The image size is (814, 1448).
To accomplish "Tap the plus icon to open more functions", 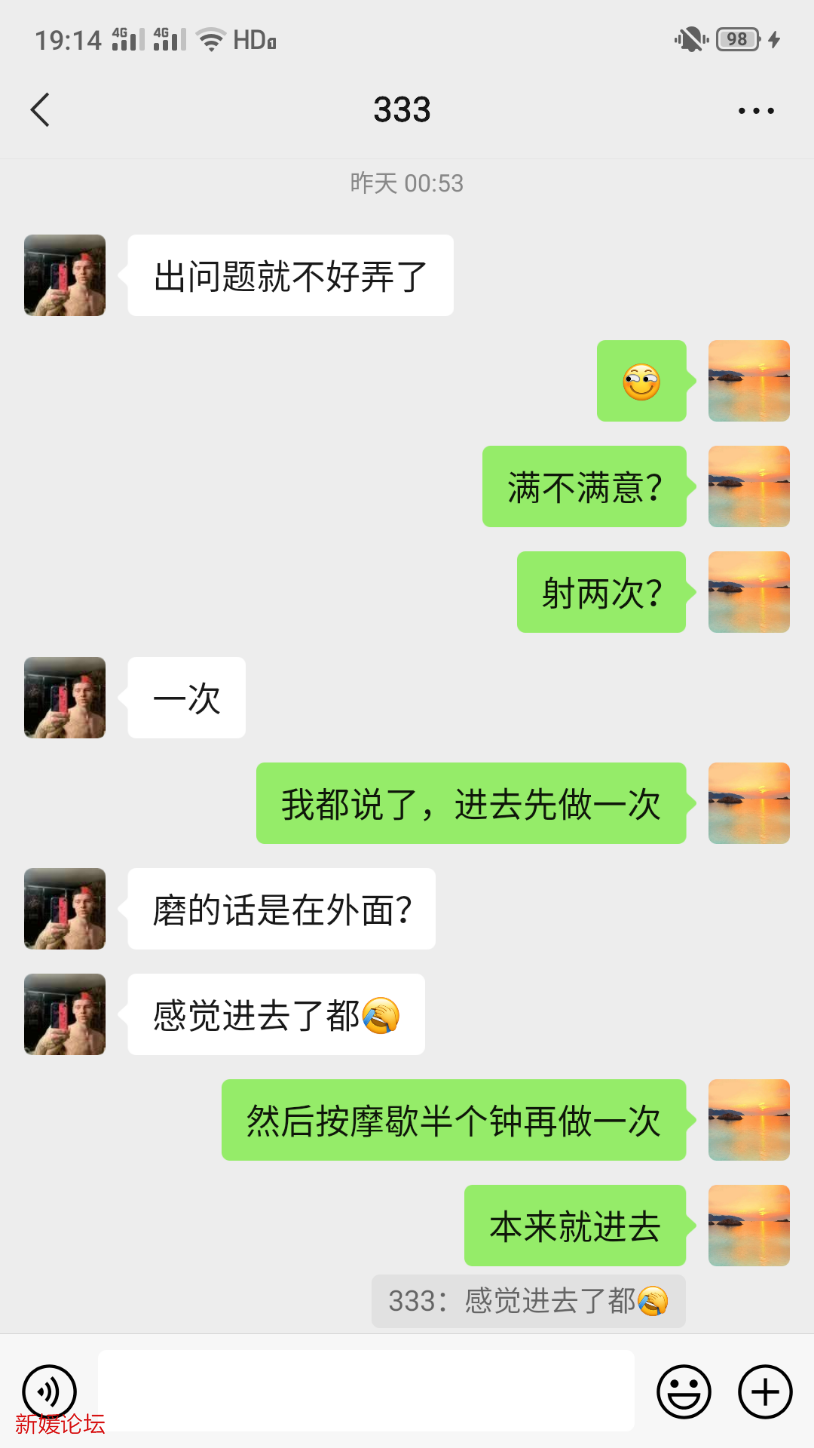I will (x=764, y=1391).
